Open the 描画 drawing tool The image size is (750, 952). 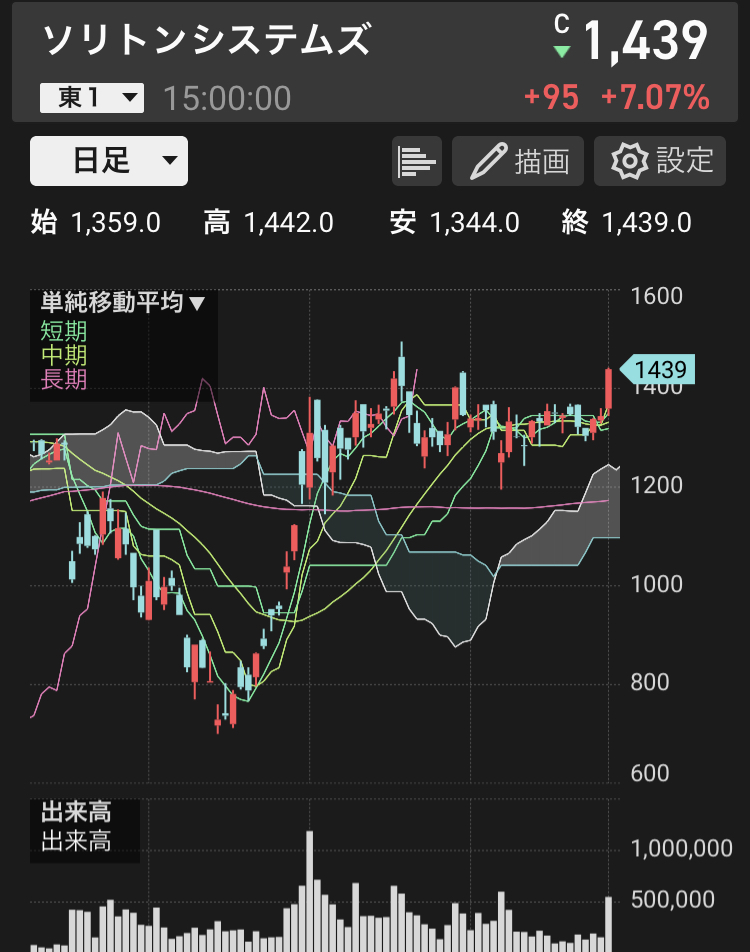518,161
